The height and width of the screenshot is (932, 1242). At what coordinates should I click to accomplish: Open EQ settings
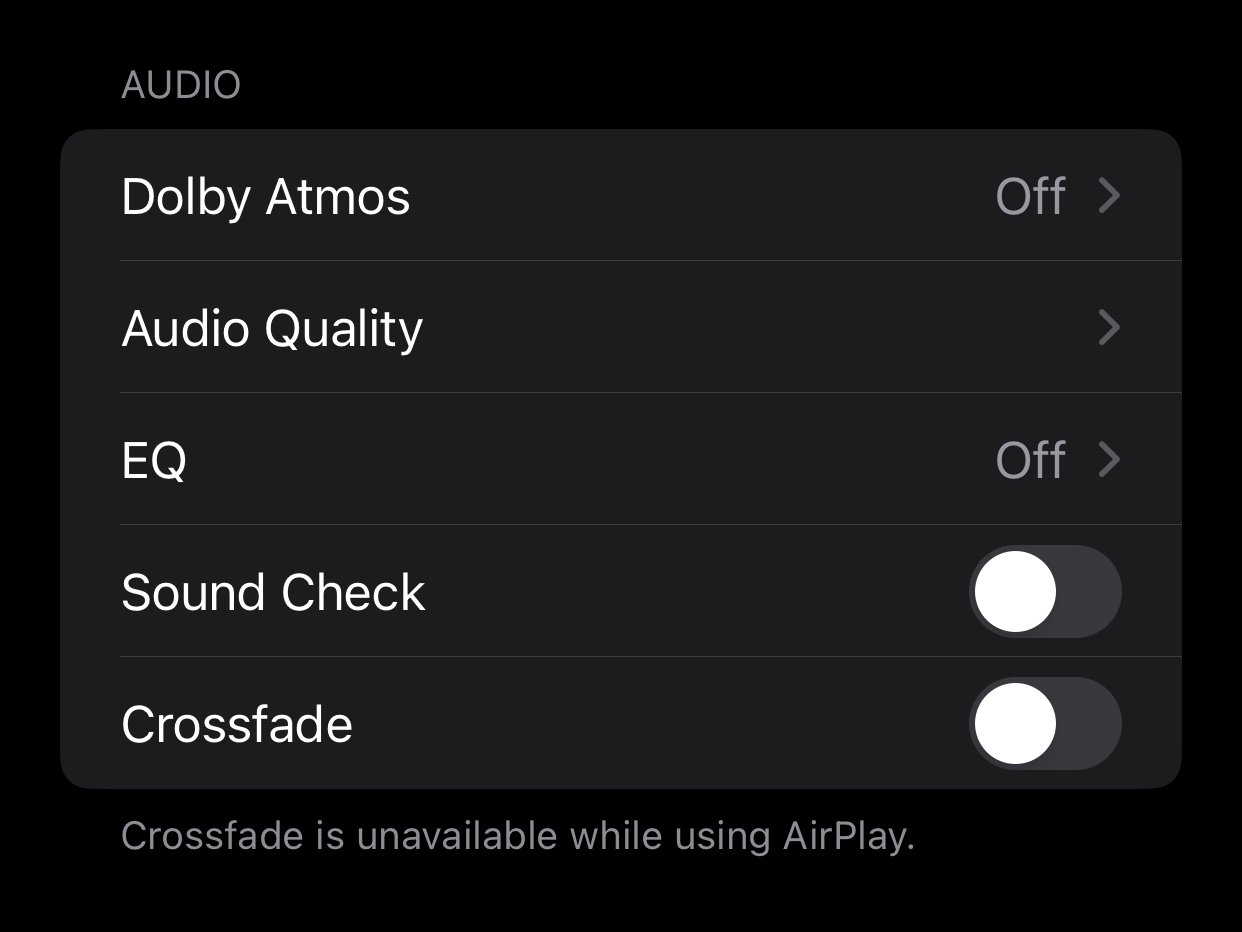620,460
